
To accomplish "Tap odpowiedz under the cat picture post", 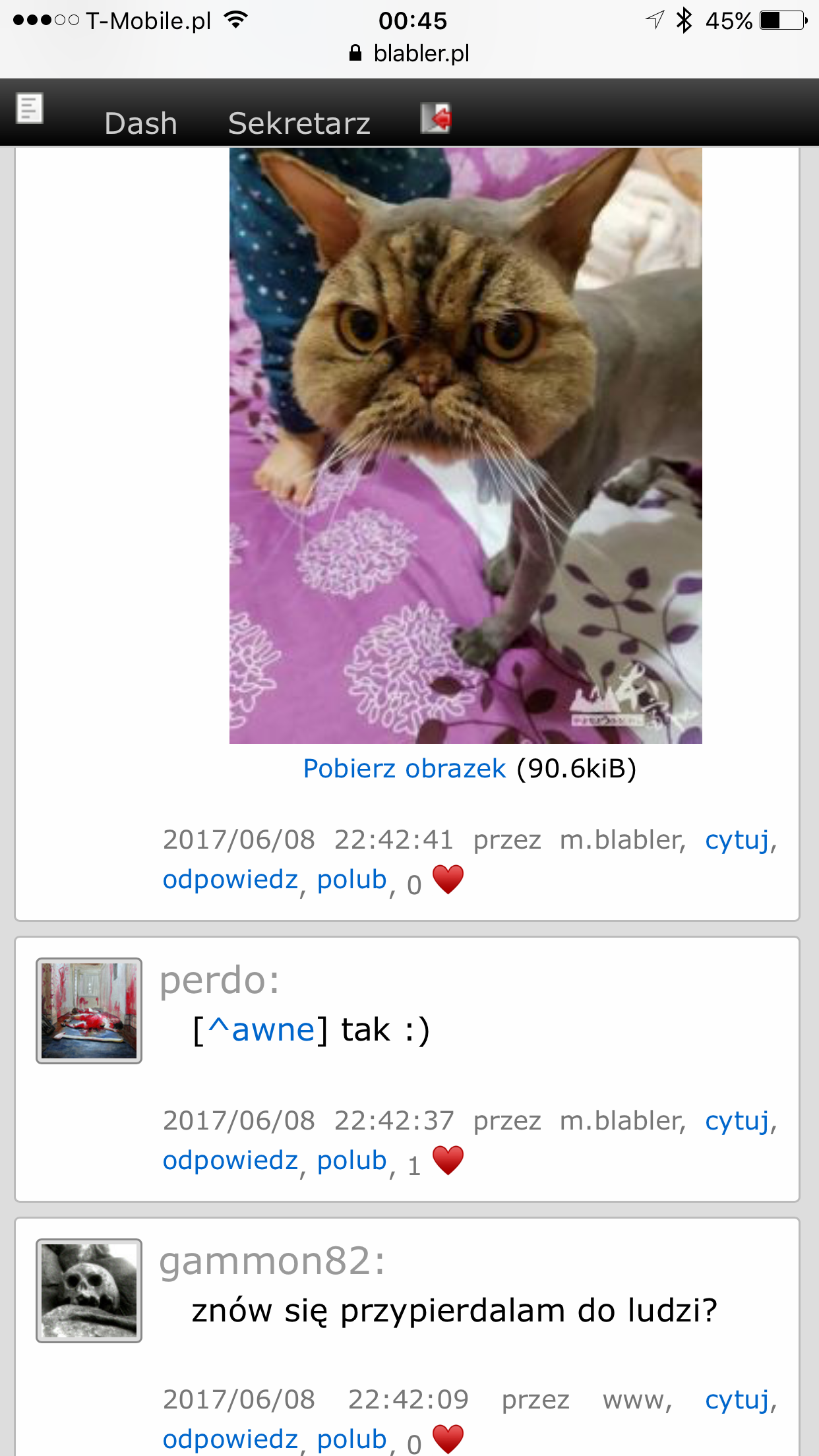I will pyautogui.click(x=230, y=880).
